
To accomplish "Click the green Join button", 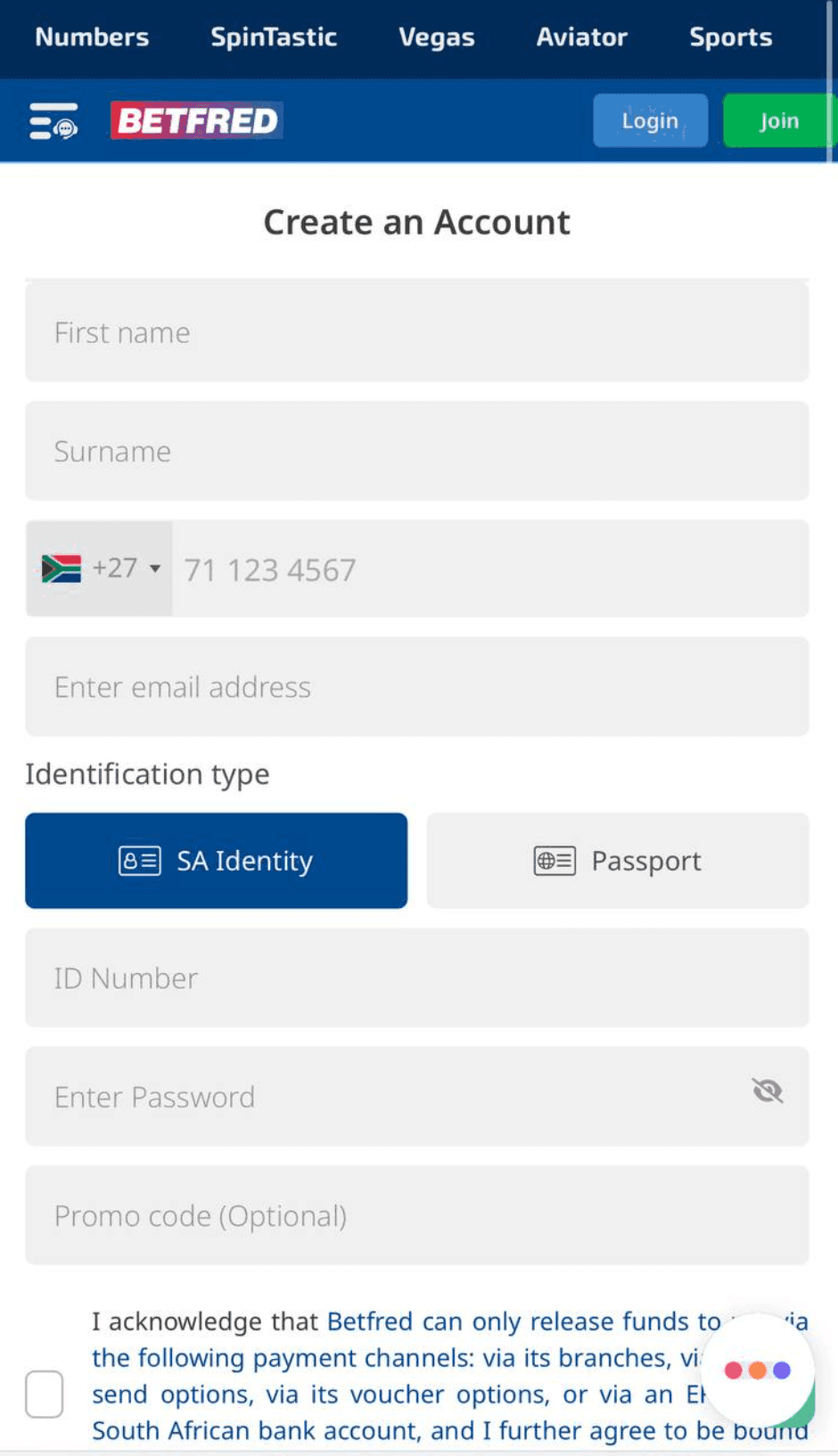I will [x=779, y=120].
